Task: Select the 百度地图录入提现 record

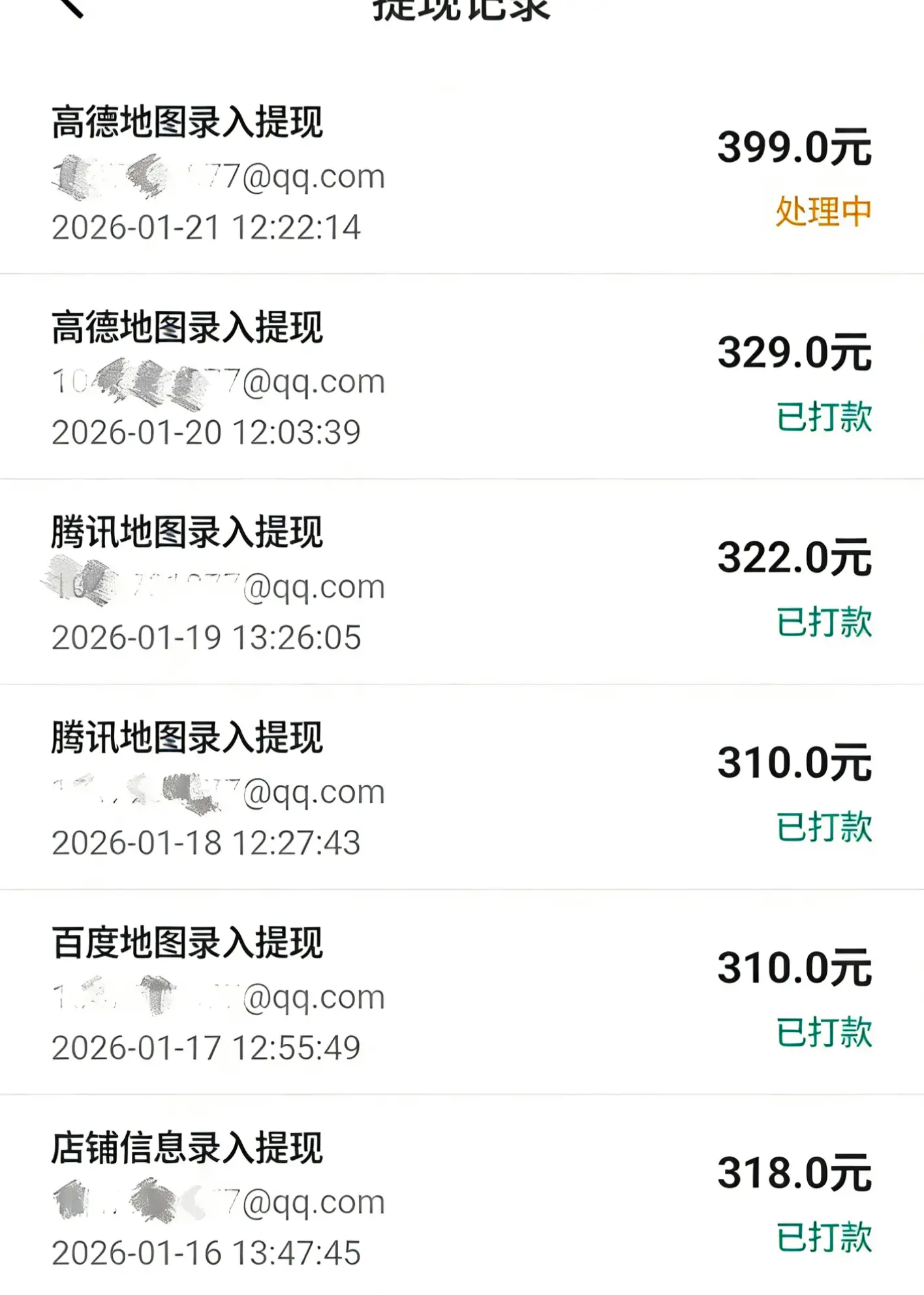Action: click(188, 943)
